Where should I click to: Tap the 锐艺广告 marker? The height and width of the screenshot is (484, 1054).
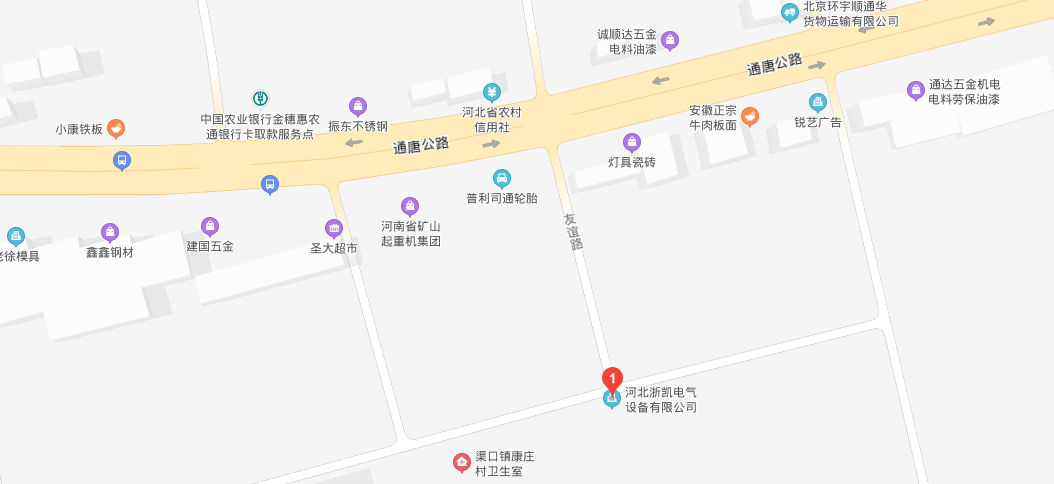point(818,102)
